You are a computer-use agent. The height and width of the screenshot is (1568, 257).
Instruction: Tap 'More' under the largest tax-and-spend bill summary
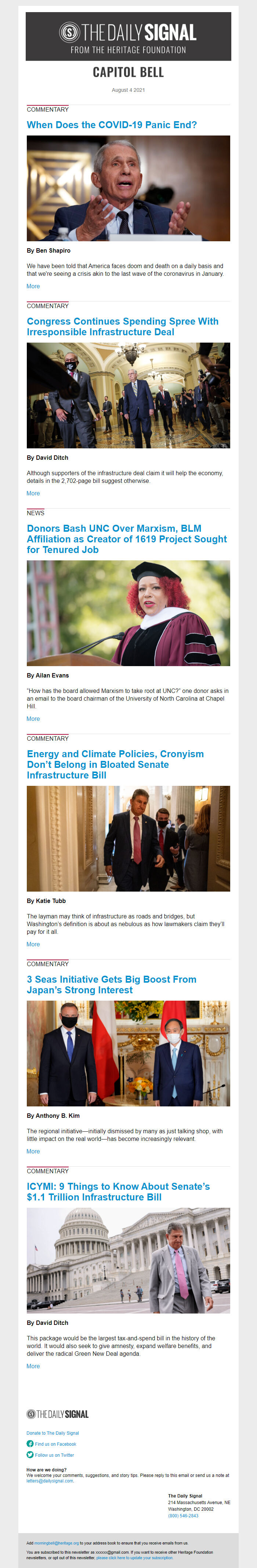tap(33, 1366)
